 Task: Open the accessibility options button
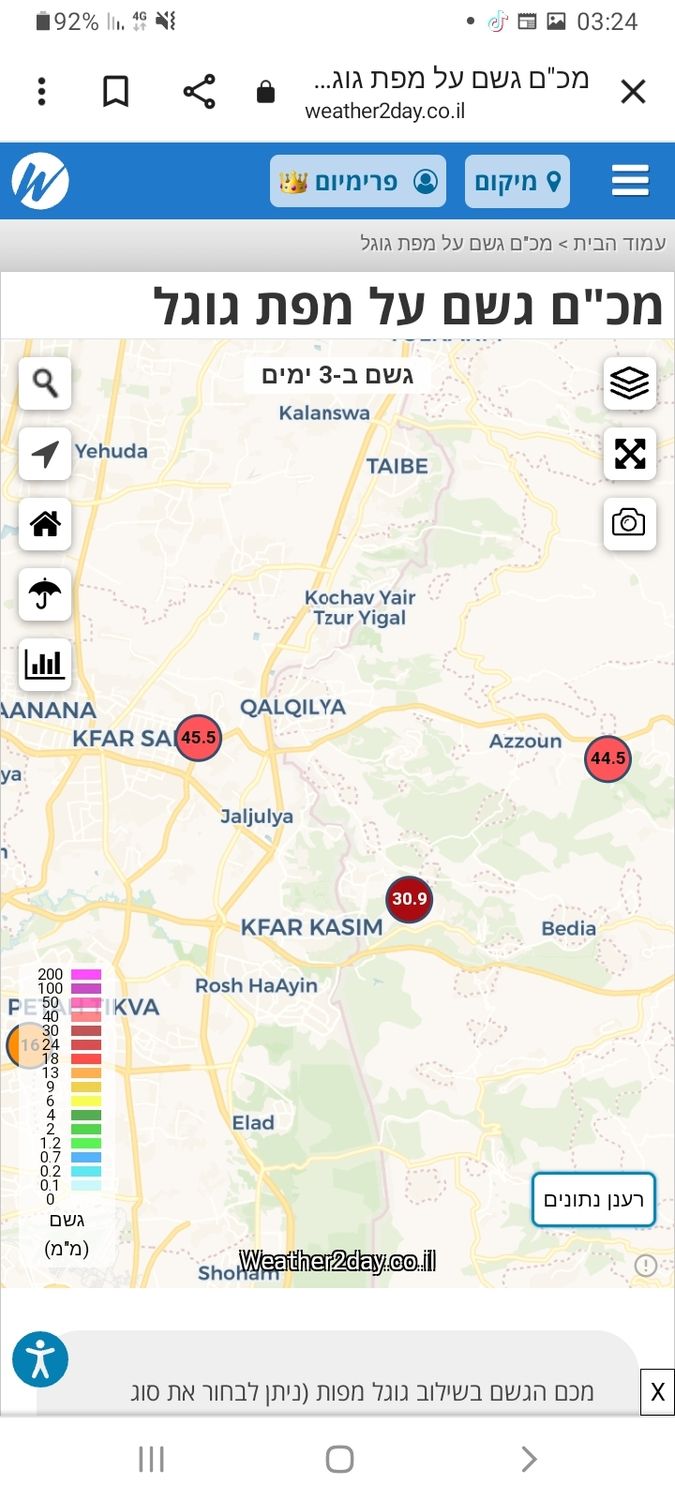(40, 1359)
